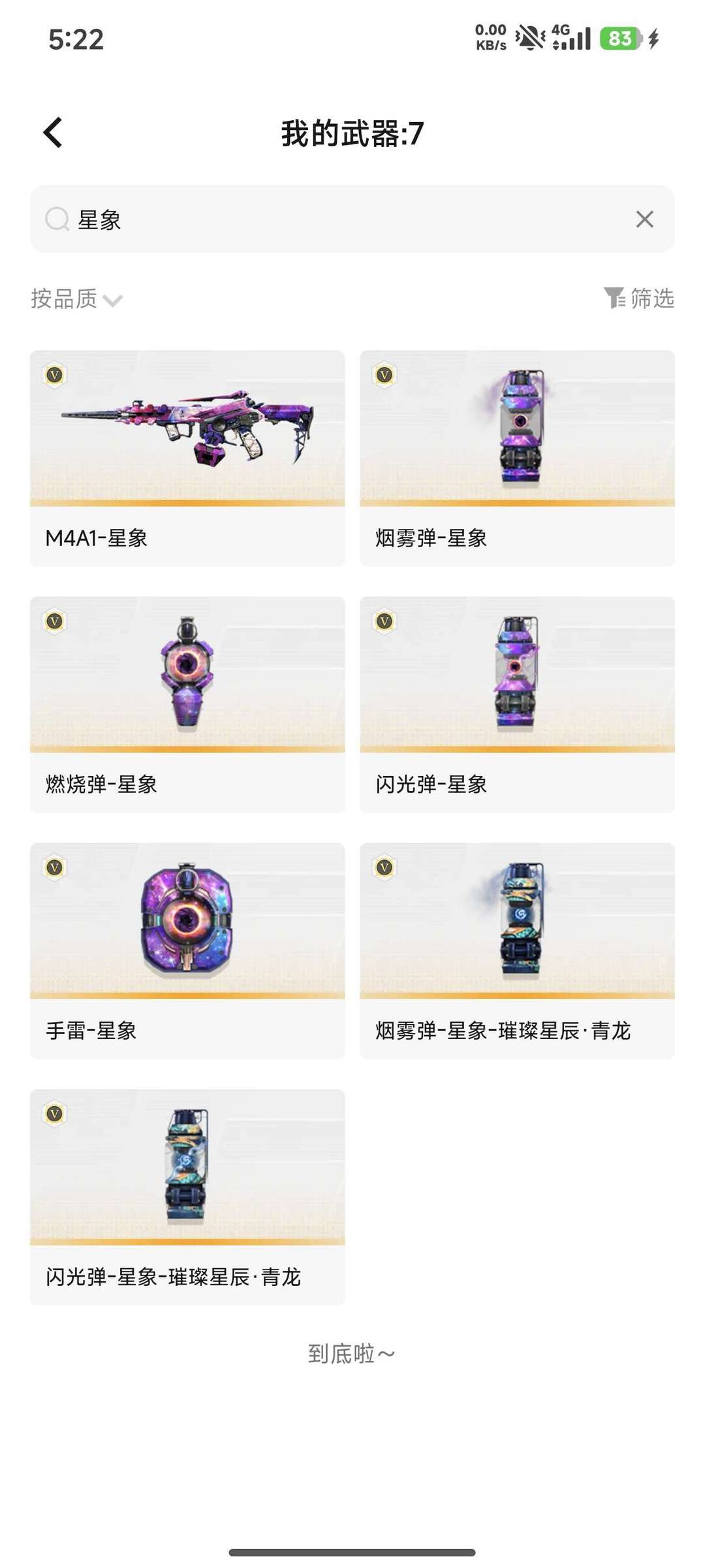Open the 筛选 filter options

tap(638, 298)
